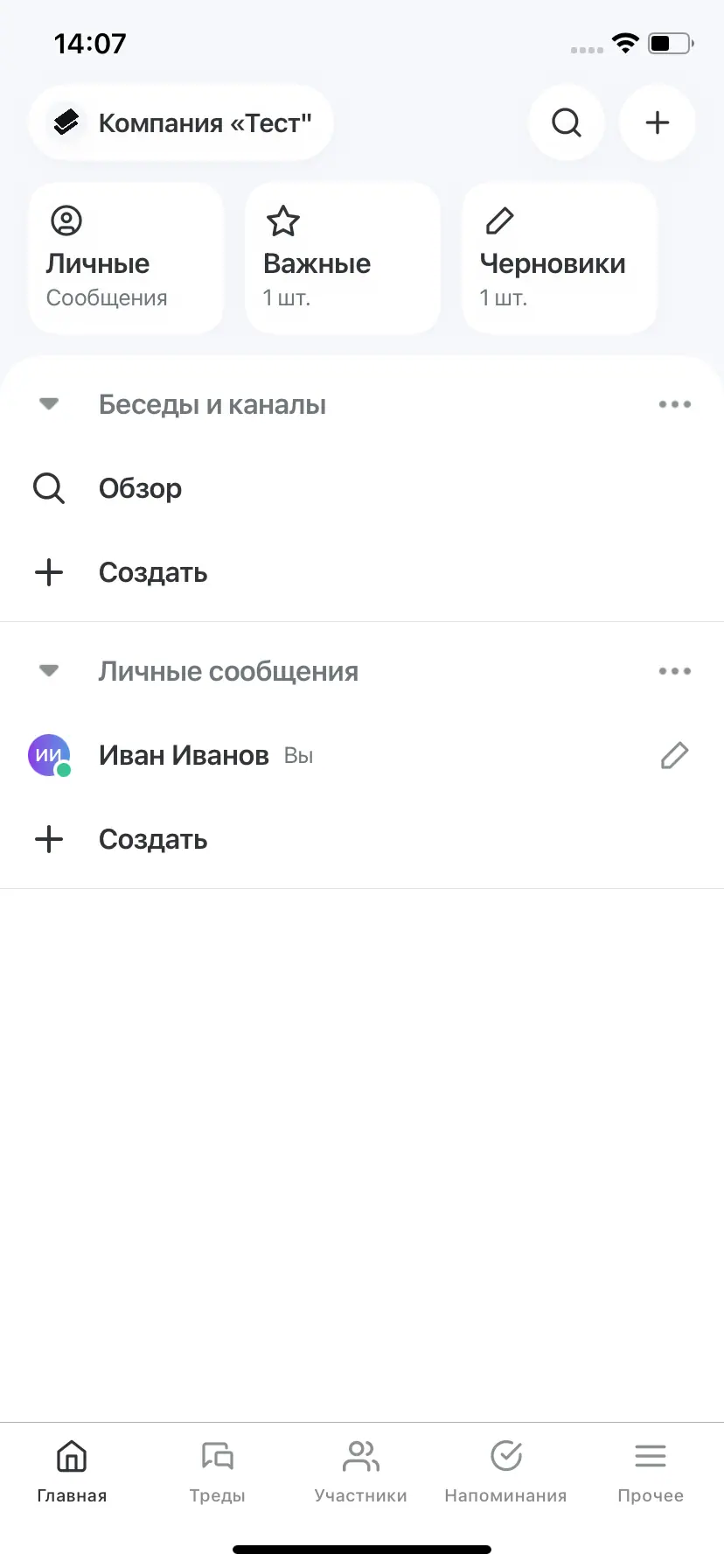Switch to the Напоминания tab
The width and height of the screenshot is (724, 1568).
click(x=505, y=1472)
